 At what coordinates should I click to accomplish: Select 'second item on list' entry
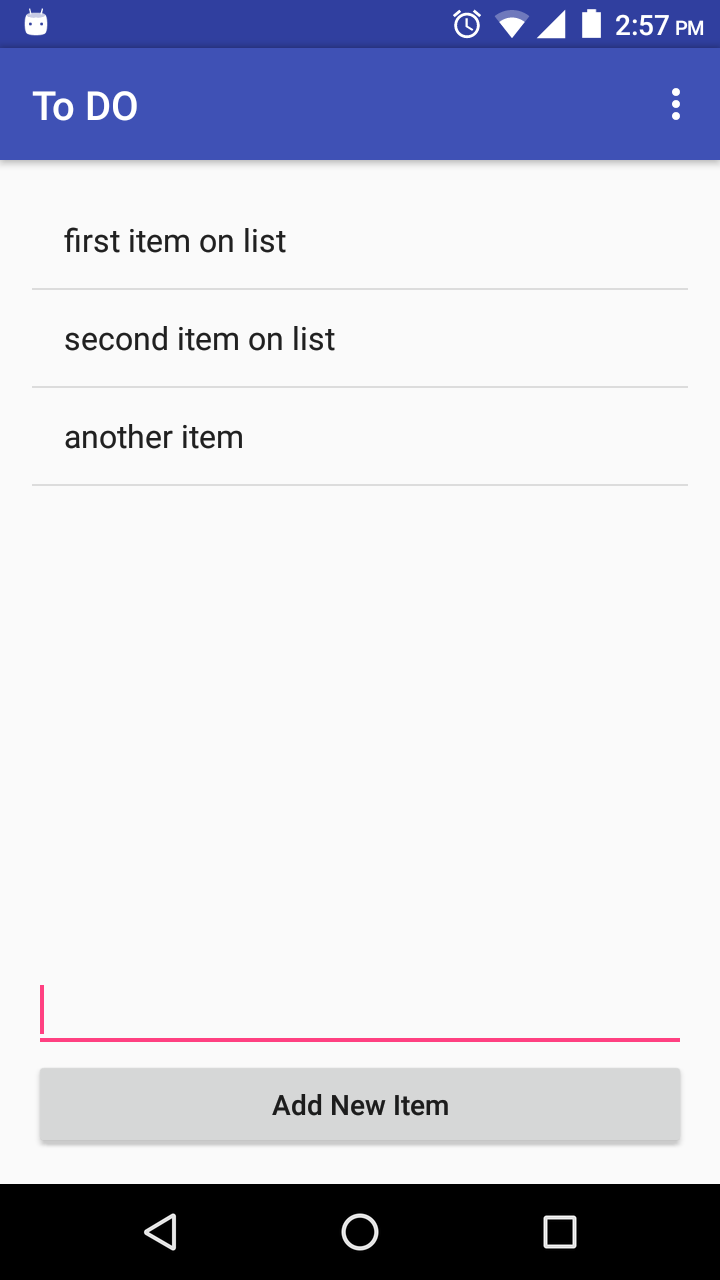200,338
